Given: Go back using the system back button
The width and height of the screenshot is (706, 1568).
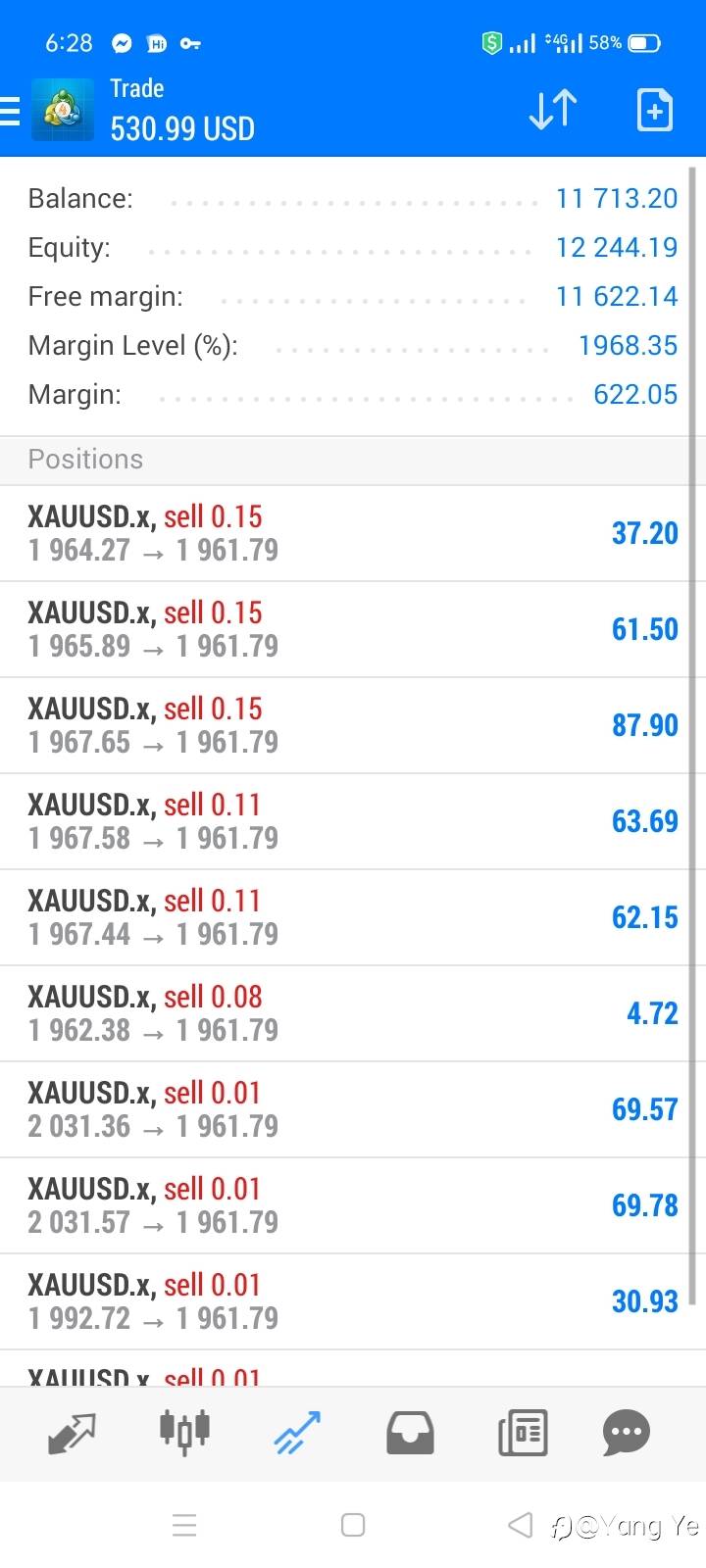Looking at the screenshot, I should pos(521,1525).
